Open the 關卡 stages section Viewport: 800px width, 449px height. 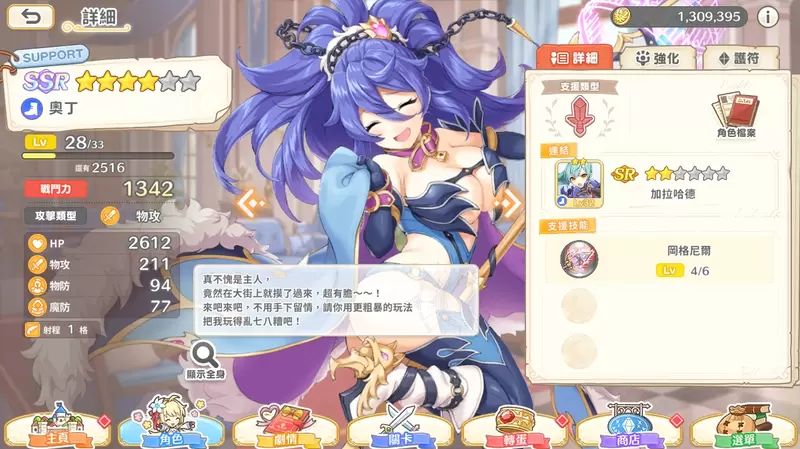coord(400,427)
